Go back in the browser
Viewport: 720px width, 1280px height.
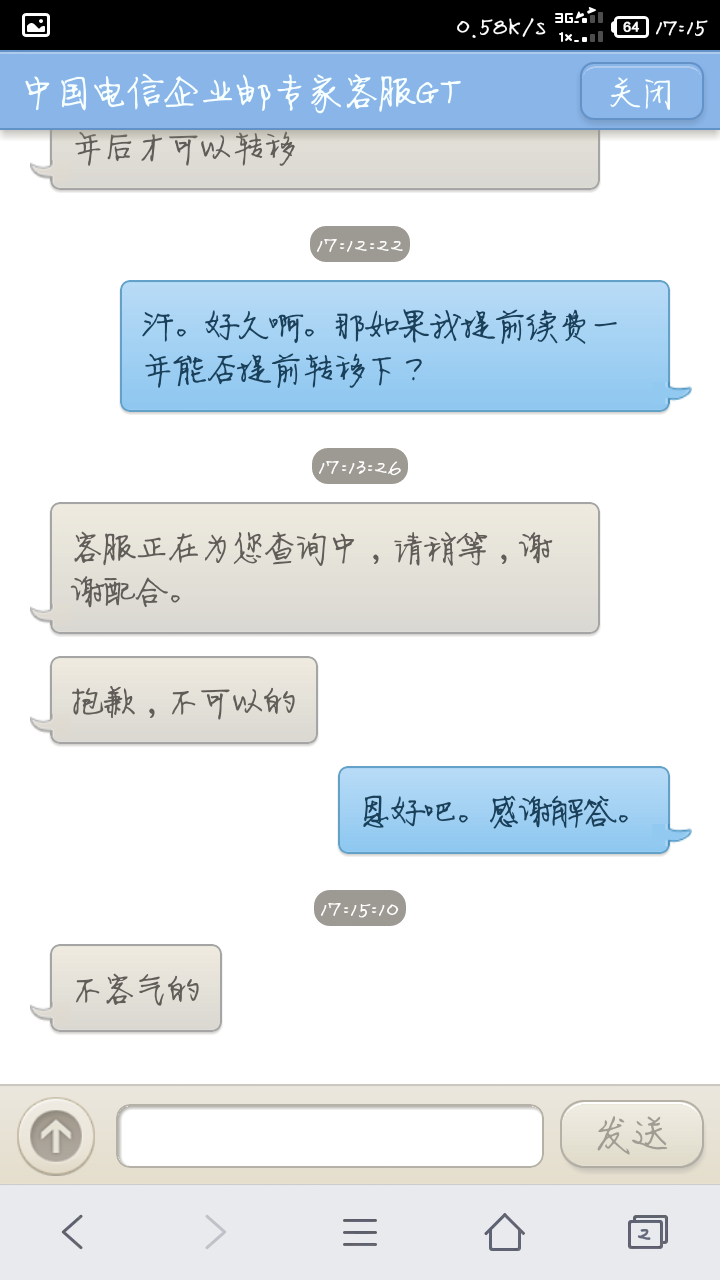73,1232
